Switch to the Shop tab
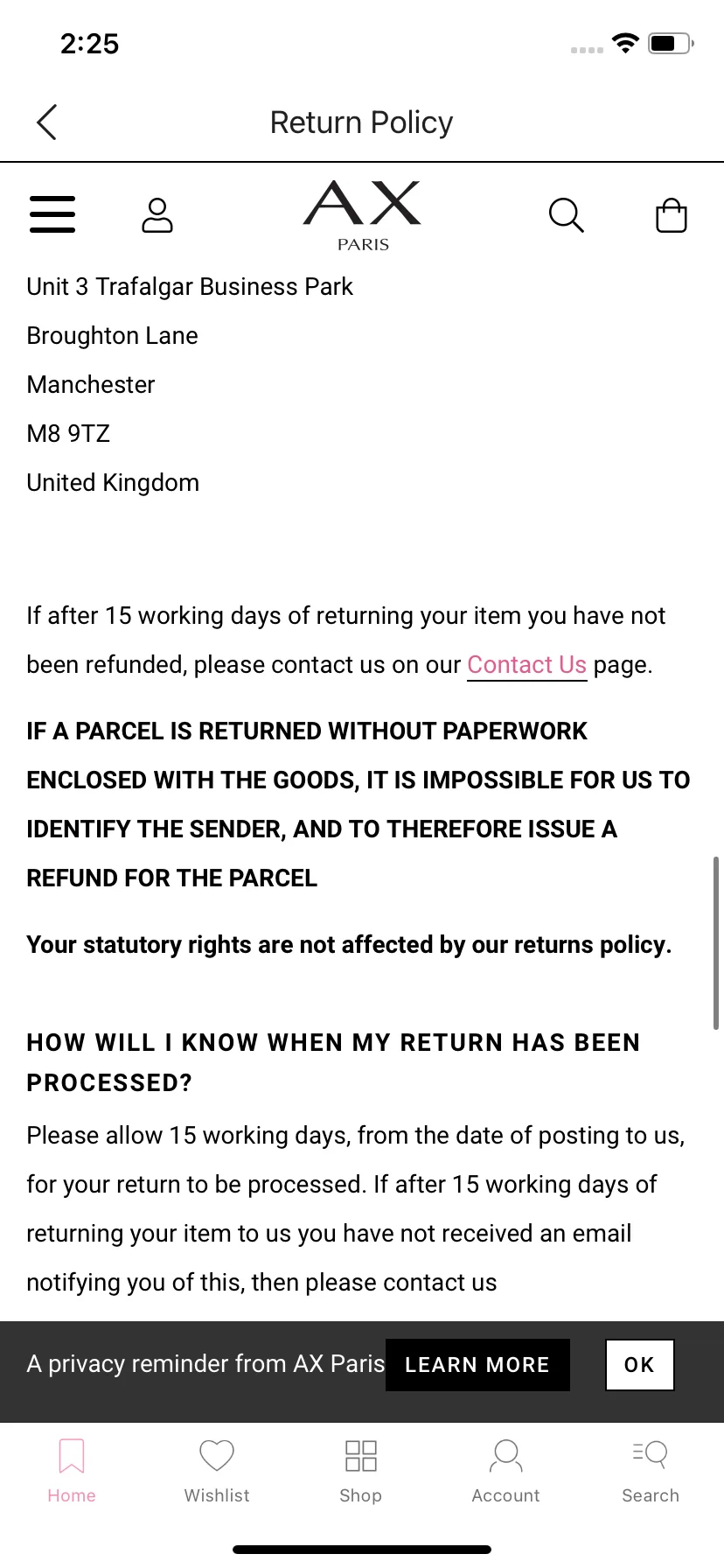This screenshot has height=1568, width=724. point(361,1471)
